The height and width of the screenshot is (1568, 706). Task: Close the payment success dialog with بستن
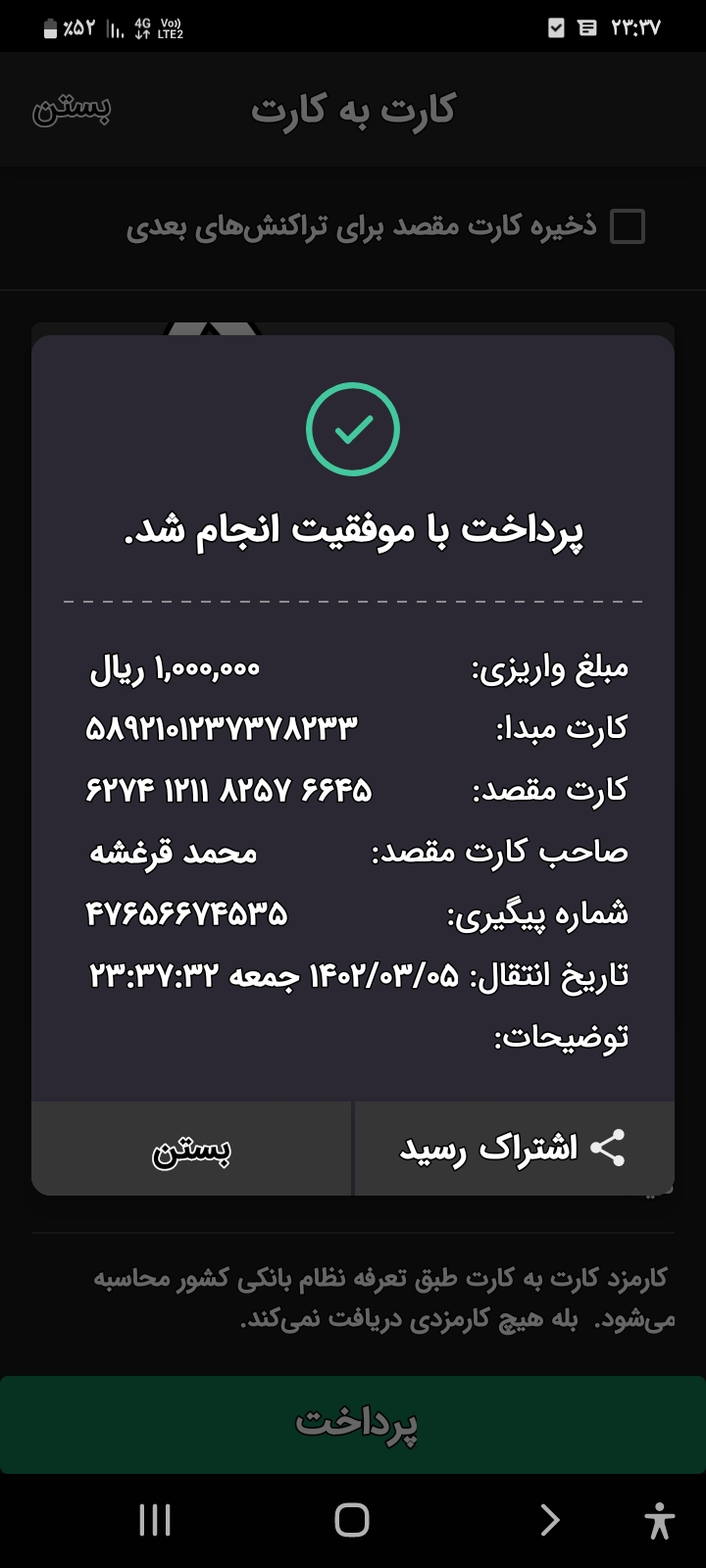[x=191, y=1149]
